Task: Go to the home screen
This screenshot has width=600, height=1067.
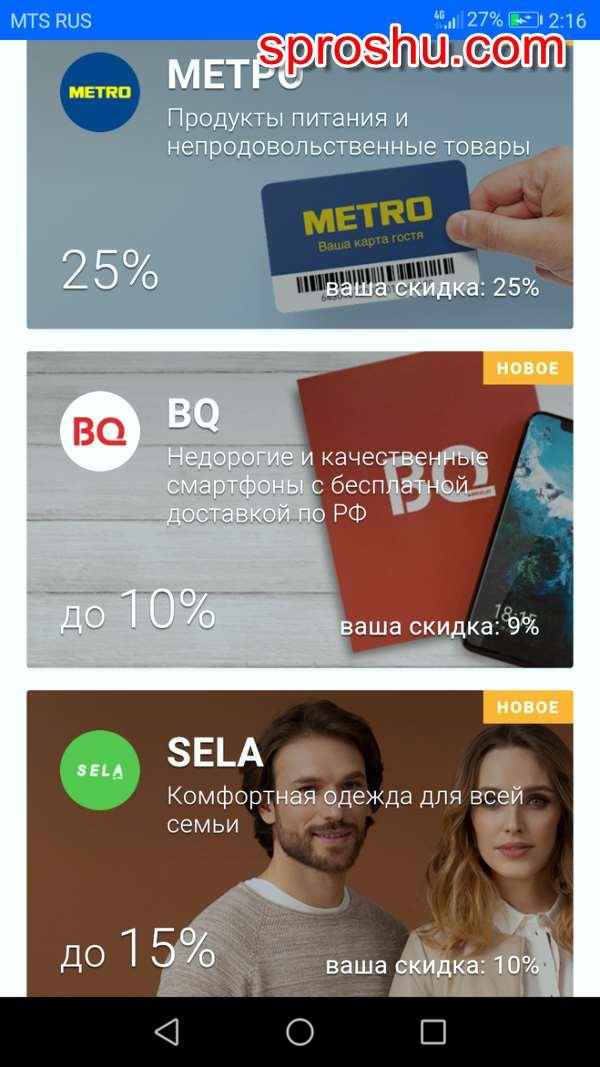Action: (300, 1031)
